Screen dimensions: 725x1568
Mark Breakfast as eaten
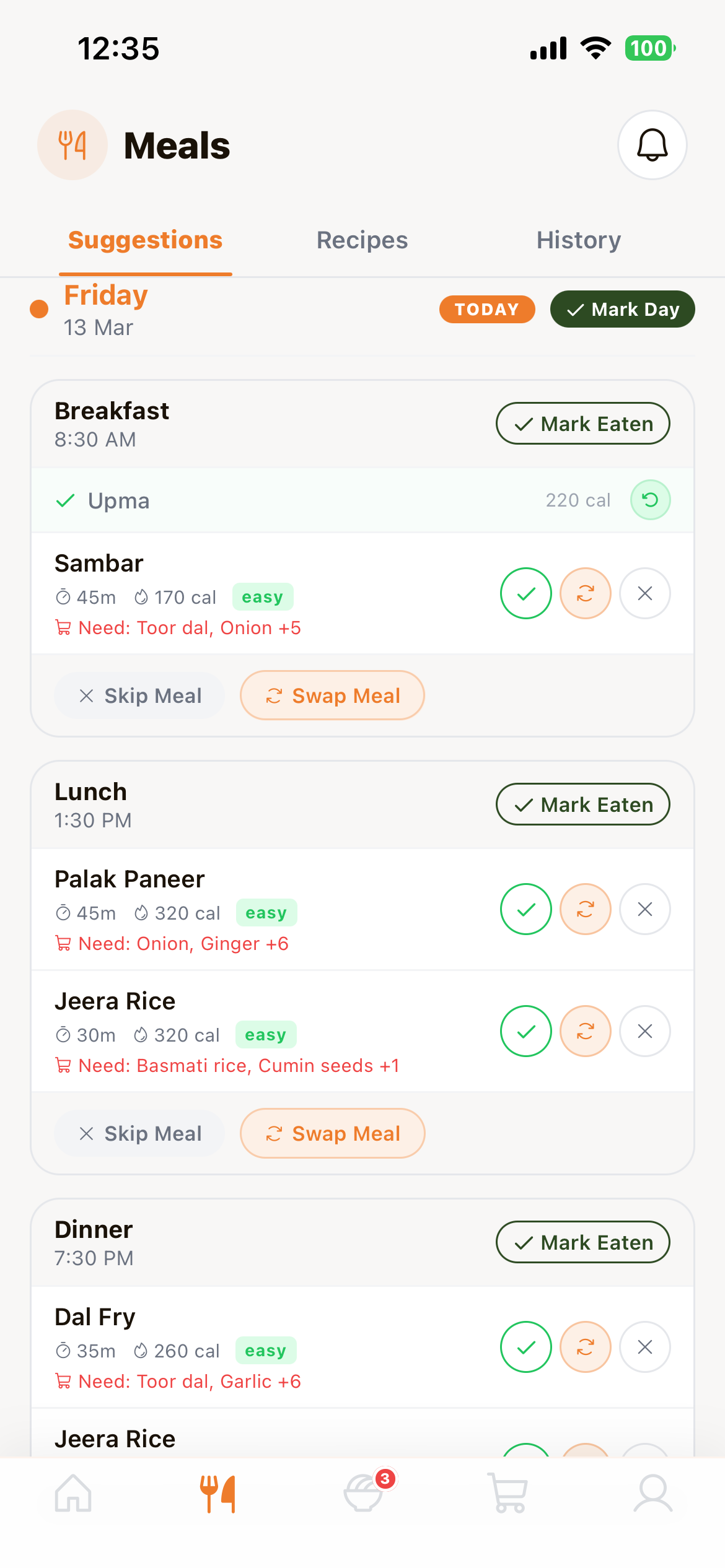pos(582,424)
